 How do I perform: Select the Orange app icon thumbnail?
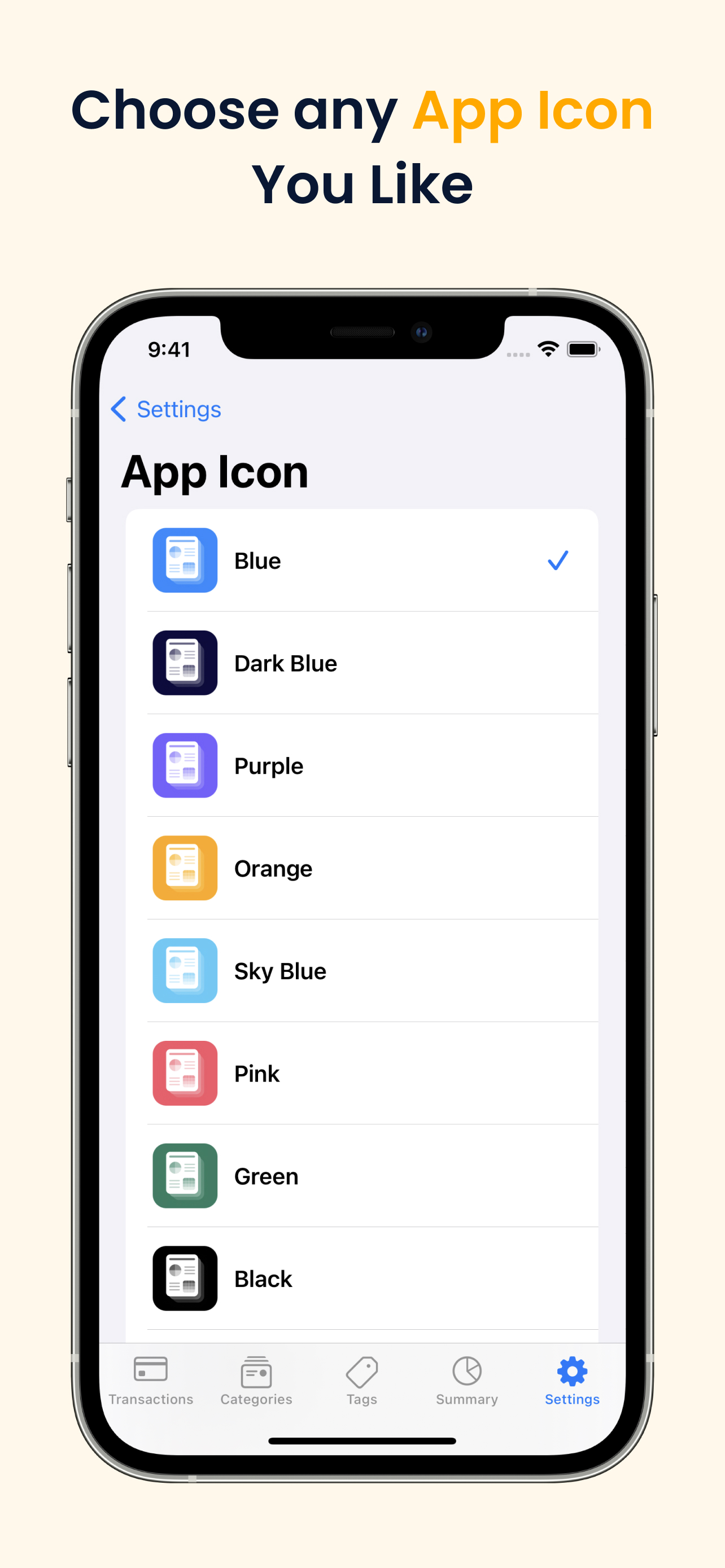185,868
